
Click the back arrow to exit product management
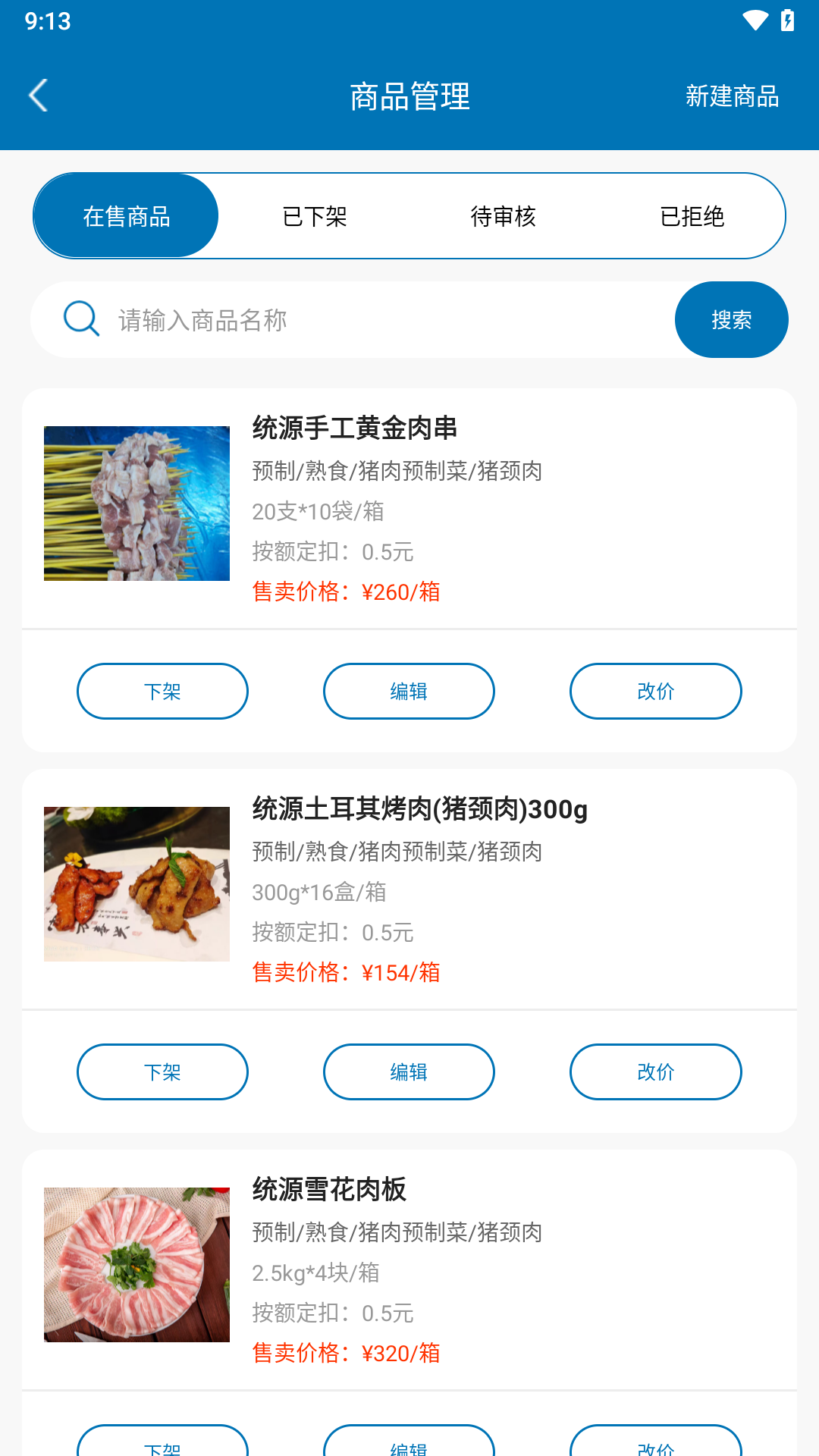pyautogui.click(x=38, y=96)
